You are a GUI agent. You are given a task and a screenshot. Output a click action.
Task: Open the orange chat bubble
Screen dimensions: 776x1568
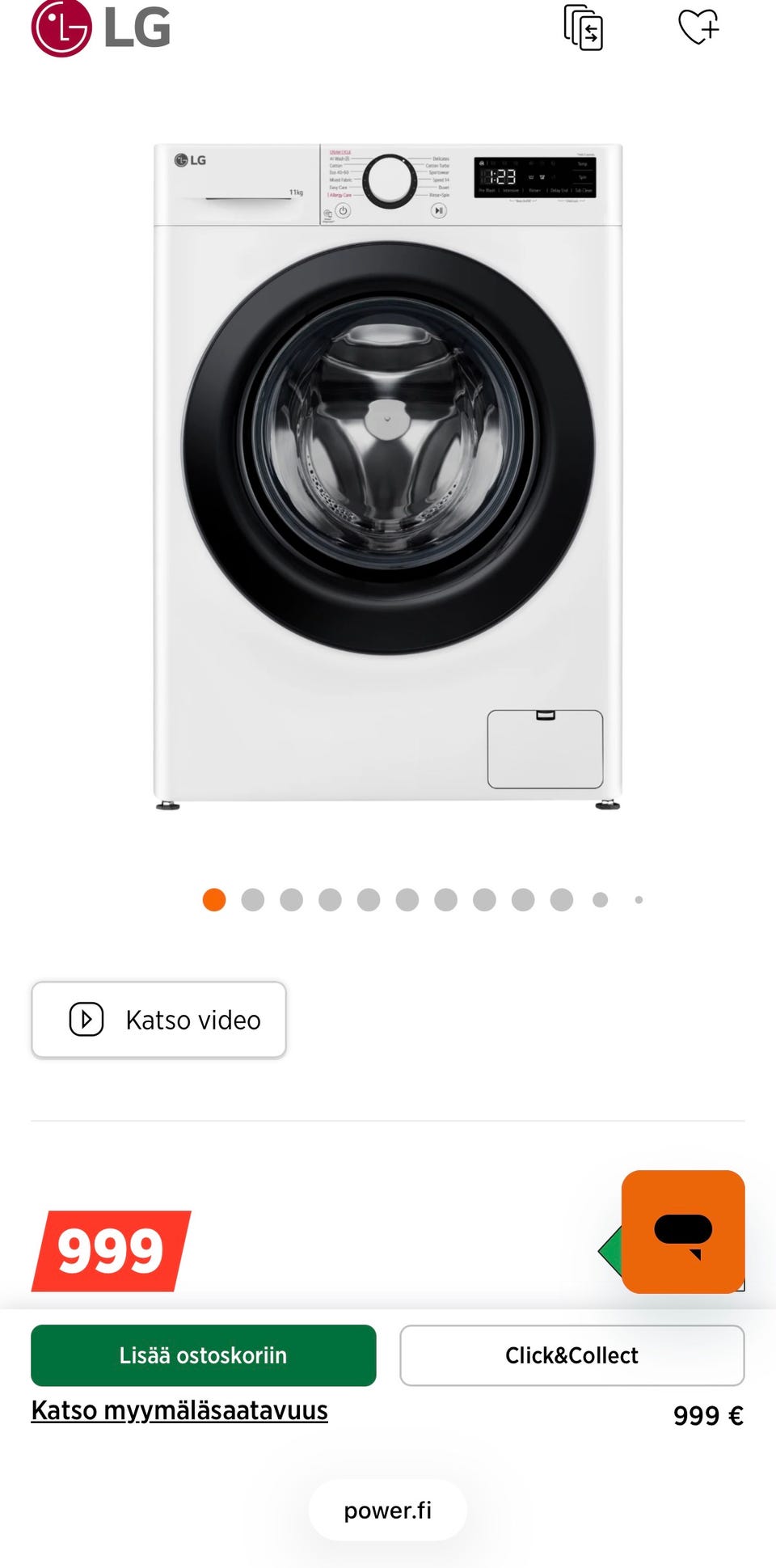point(683,1232)
